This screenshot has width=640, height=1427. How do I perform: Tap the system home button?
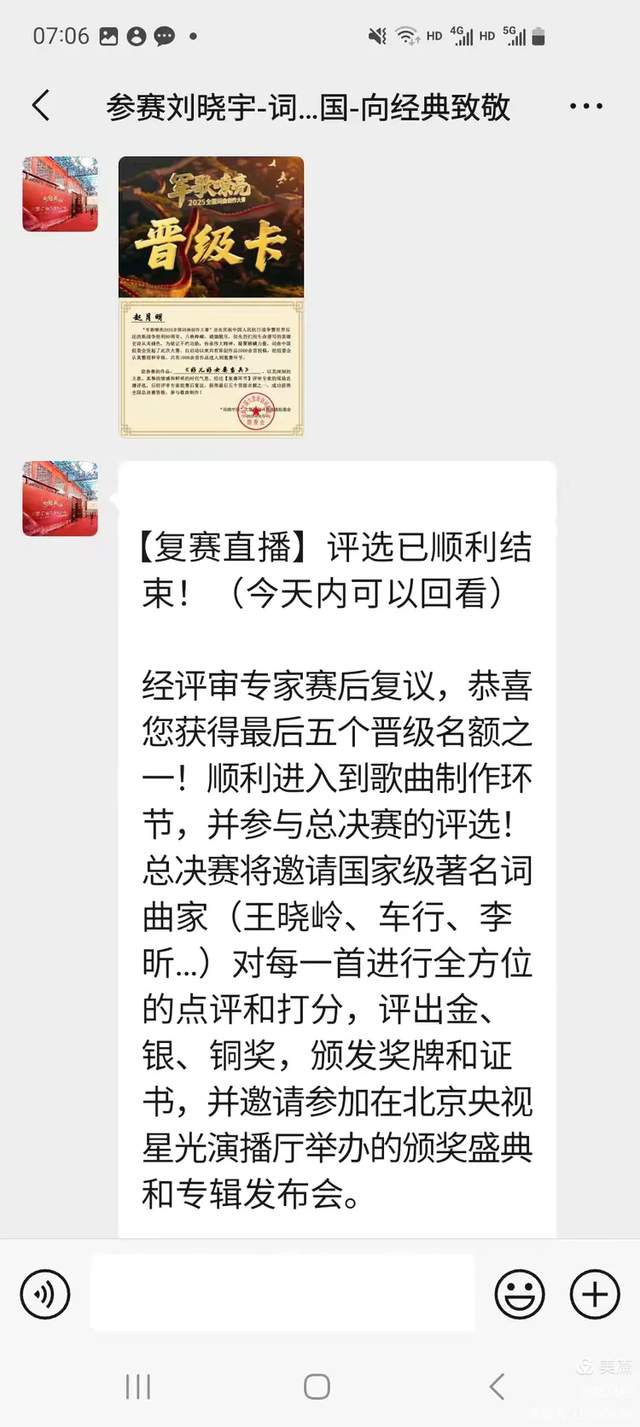[317, 1386]
